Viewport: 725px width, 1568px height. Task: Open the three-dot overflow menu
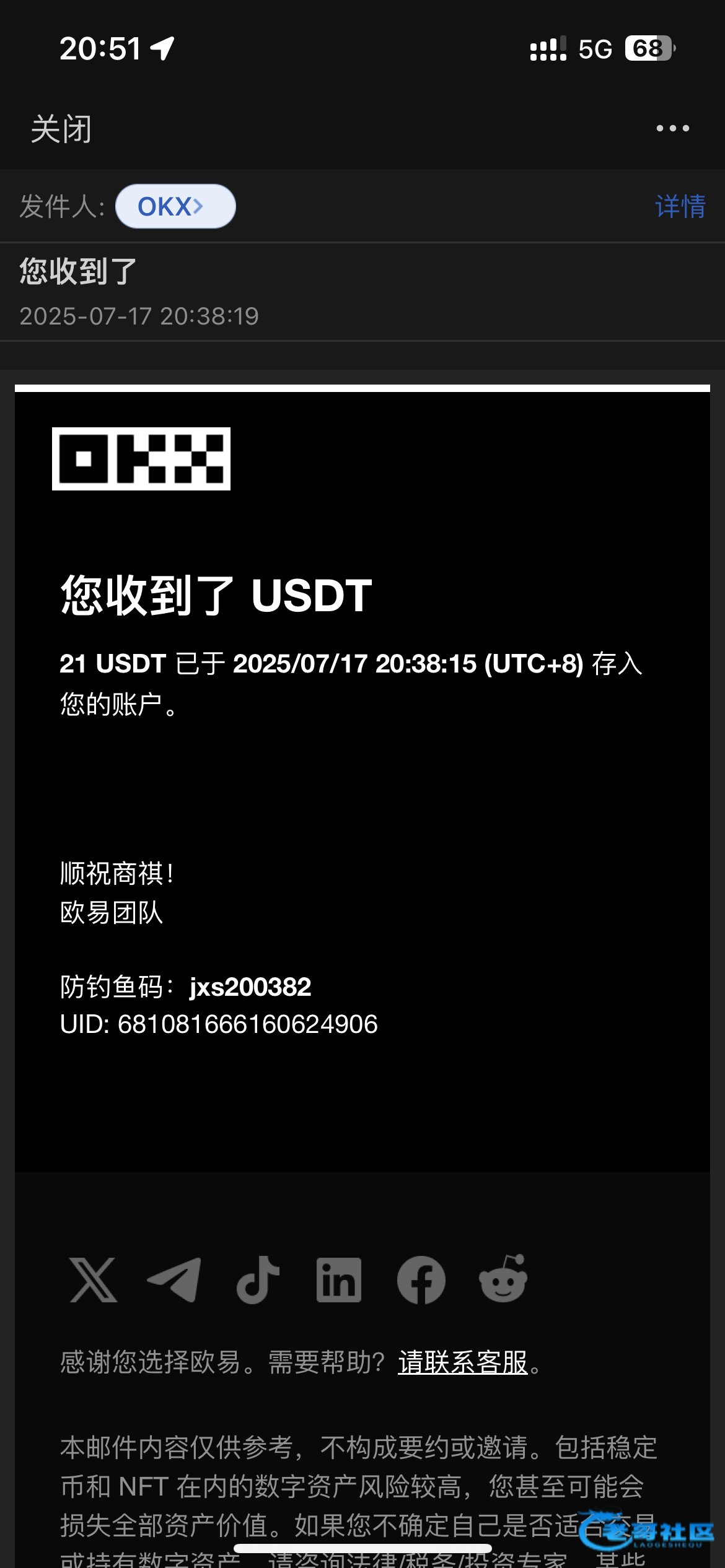pos(672,129)
